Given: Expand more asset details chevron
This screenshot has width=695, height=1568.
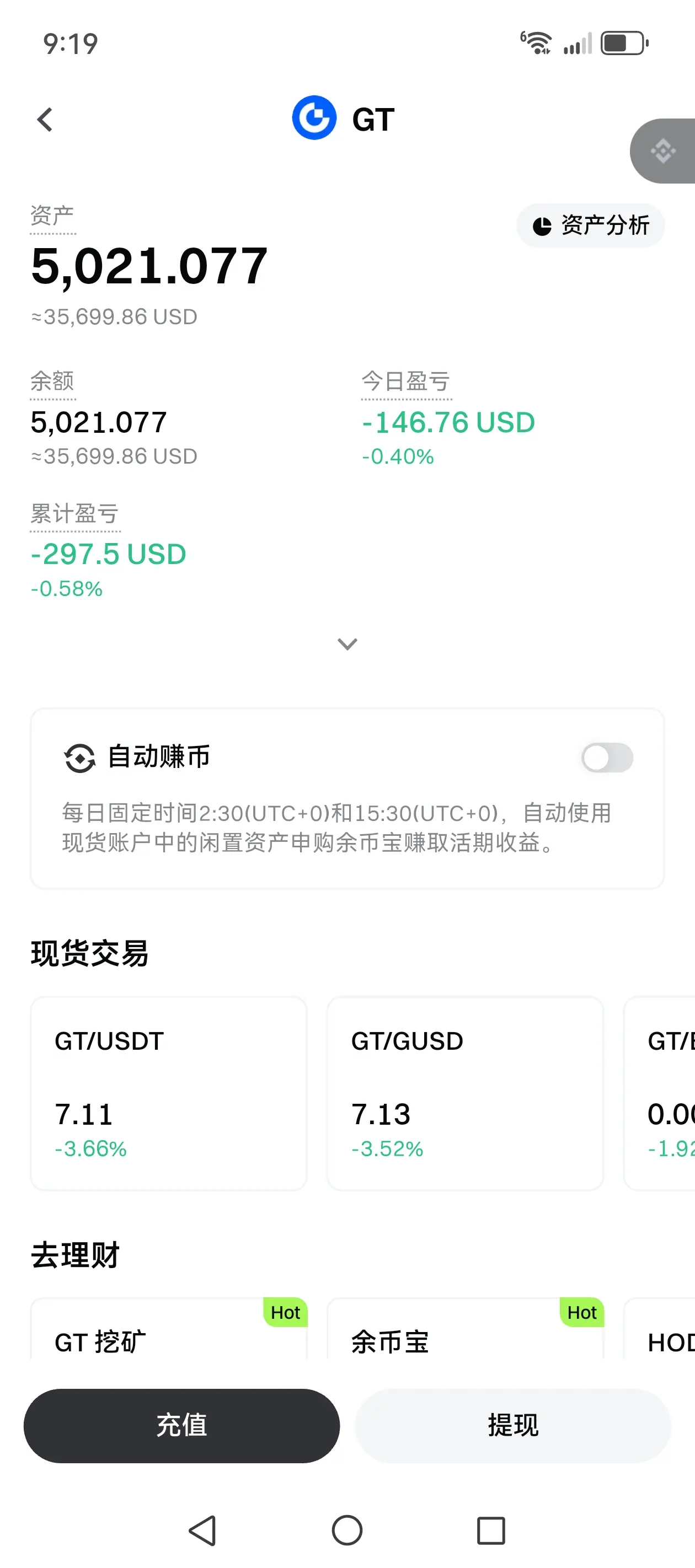Looking at the screenshot, I should tap(347, 643).
